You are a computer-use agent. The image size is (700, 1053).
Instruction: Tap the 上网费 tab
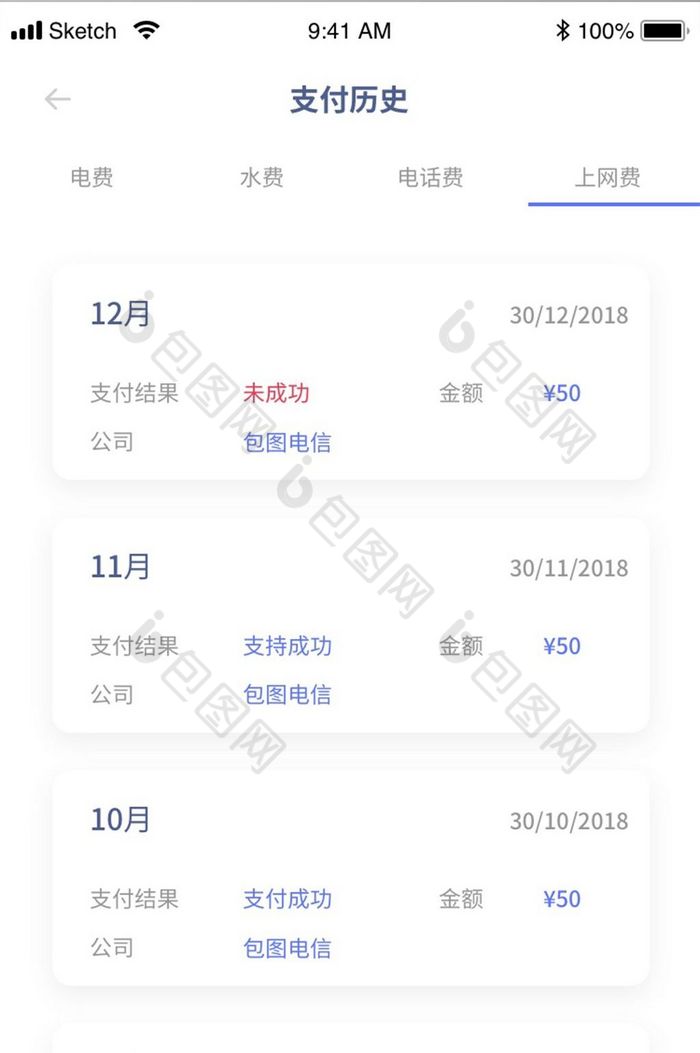pyautogui.click(x=608, y=178)
